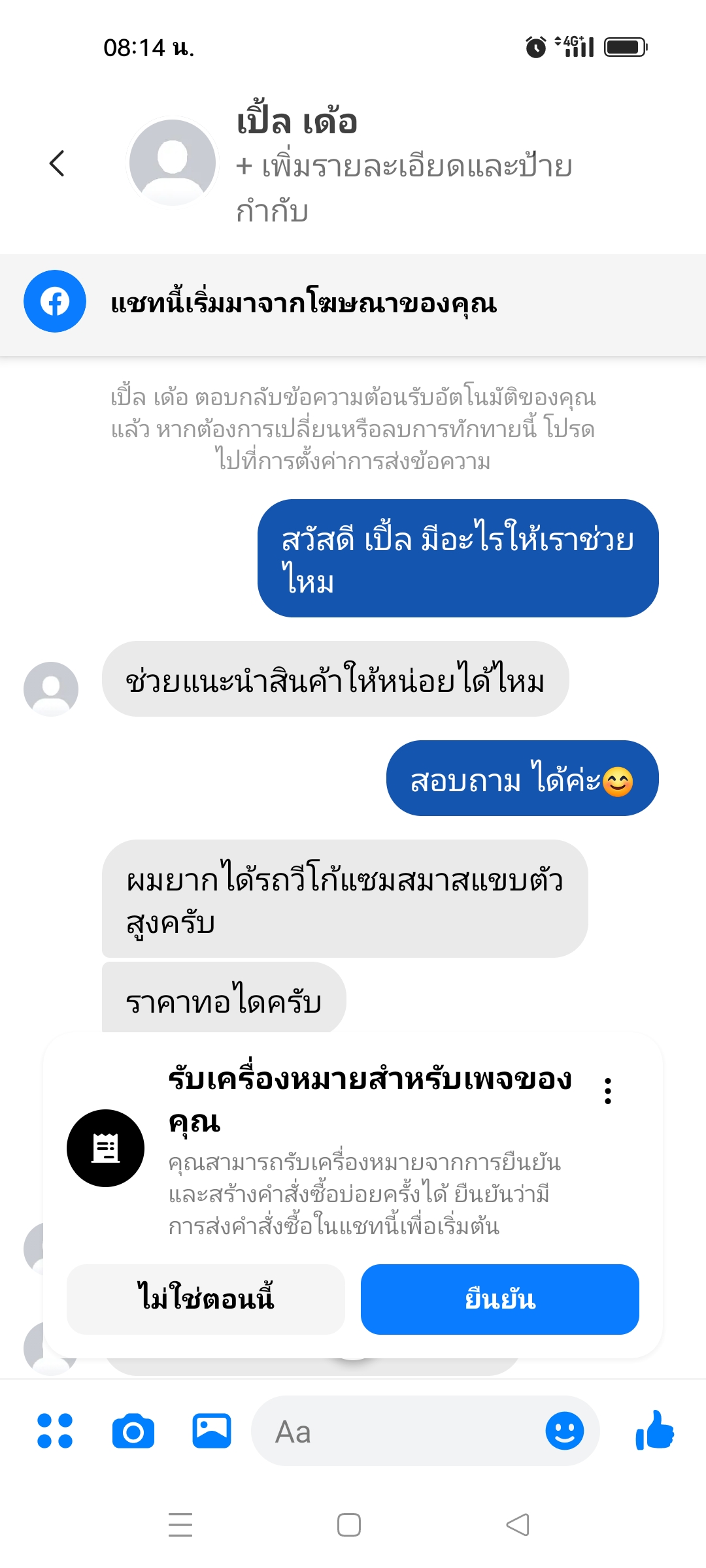Go back from the chat with เปิ้ล เด้อ
Screen dimensions: 706x1568
58,163
